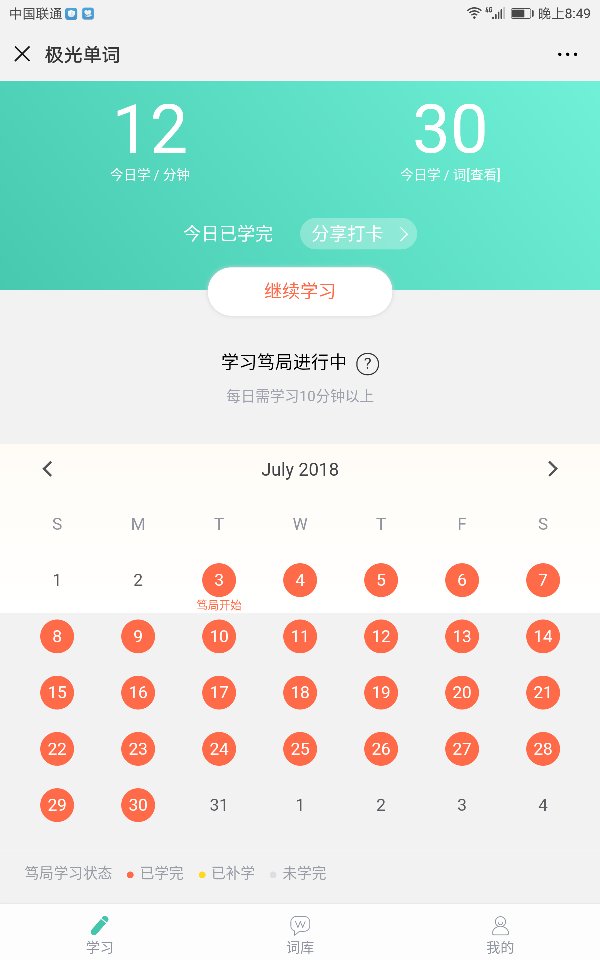
Task: Close the 极光单词 mini program
Action: tap(22, 54)
